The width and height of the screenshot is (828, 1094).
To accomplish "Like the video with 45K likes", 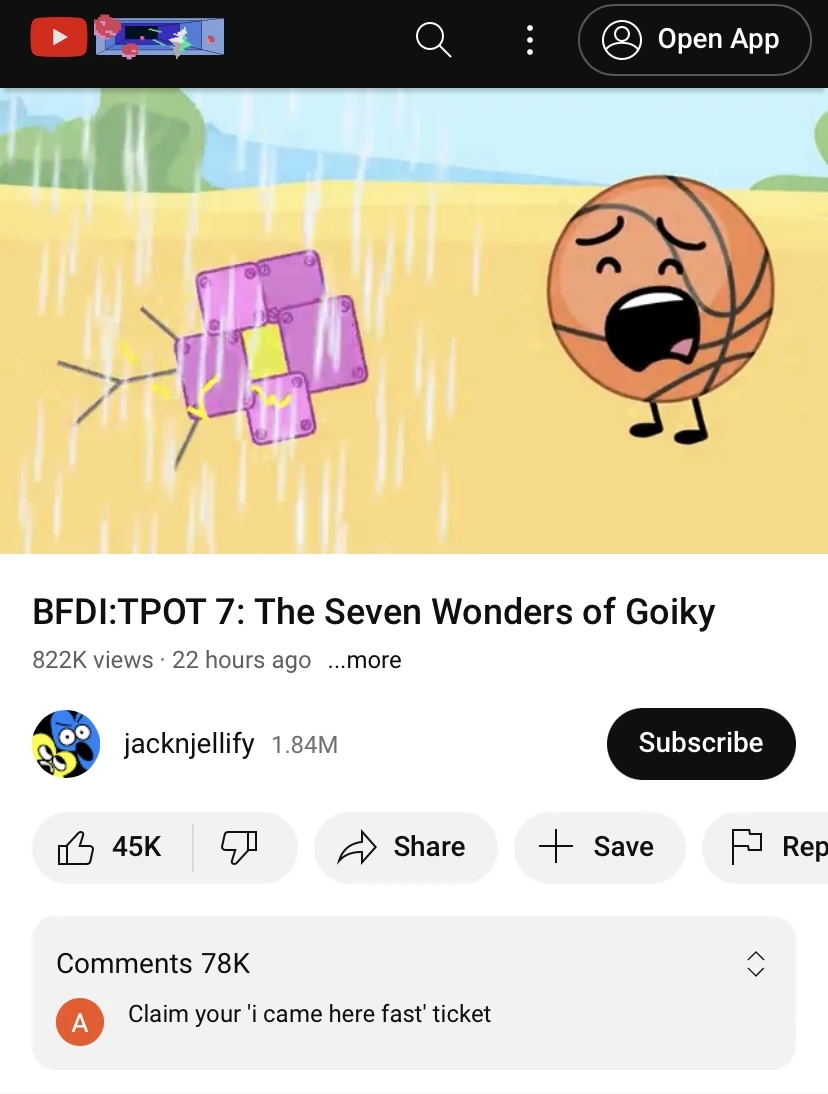I will click(112, 847).
